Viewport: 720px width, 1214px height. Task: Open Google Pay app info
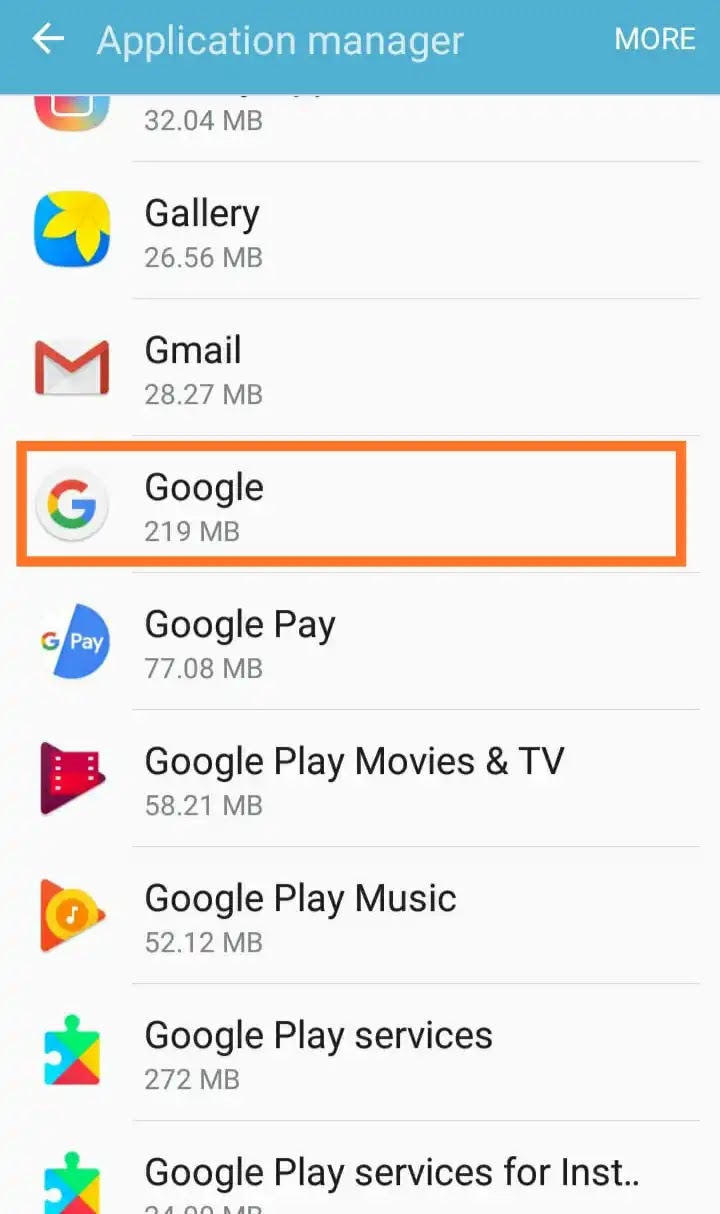pyautogui.click(x=360, y=643)
